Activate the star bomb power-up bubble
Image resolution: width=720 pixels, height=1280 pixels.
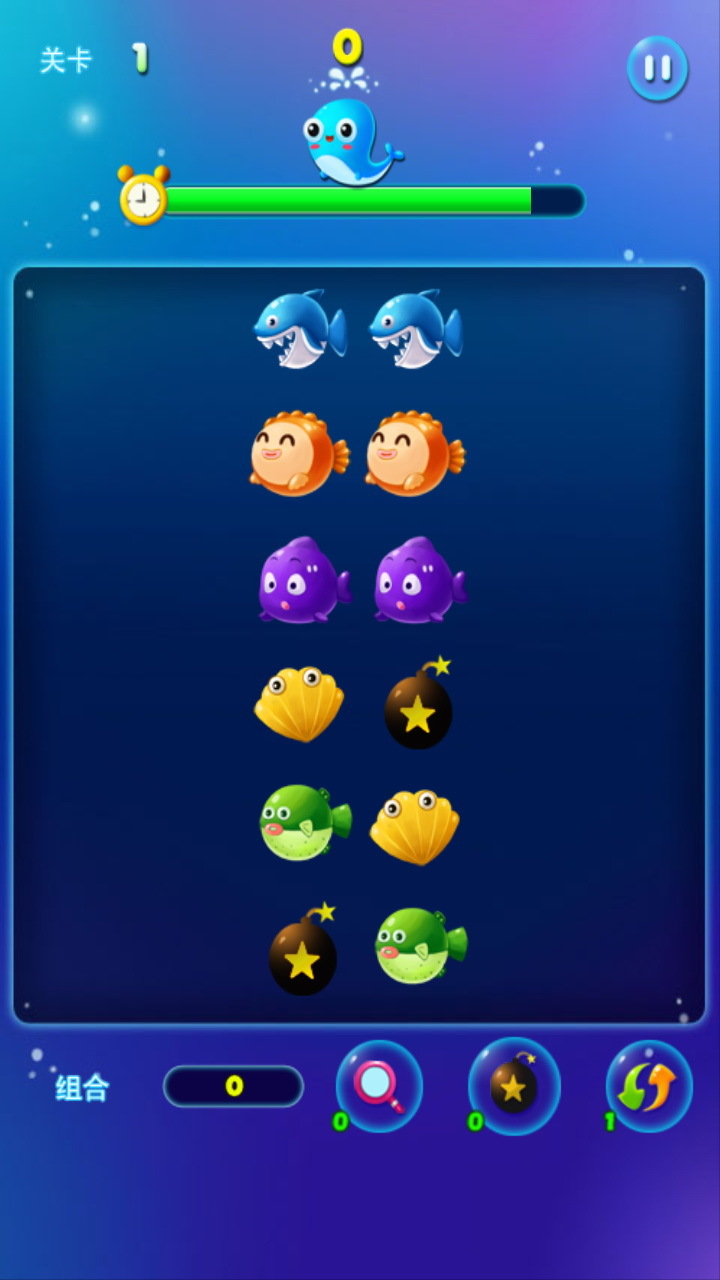point(514,1086)
